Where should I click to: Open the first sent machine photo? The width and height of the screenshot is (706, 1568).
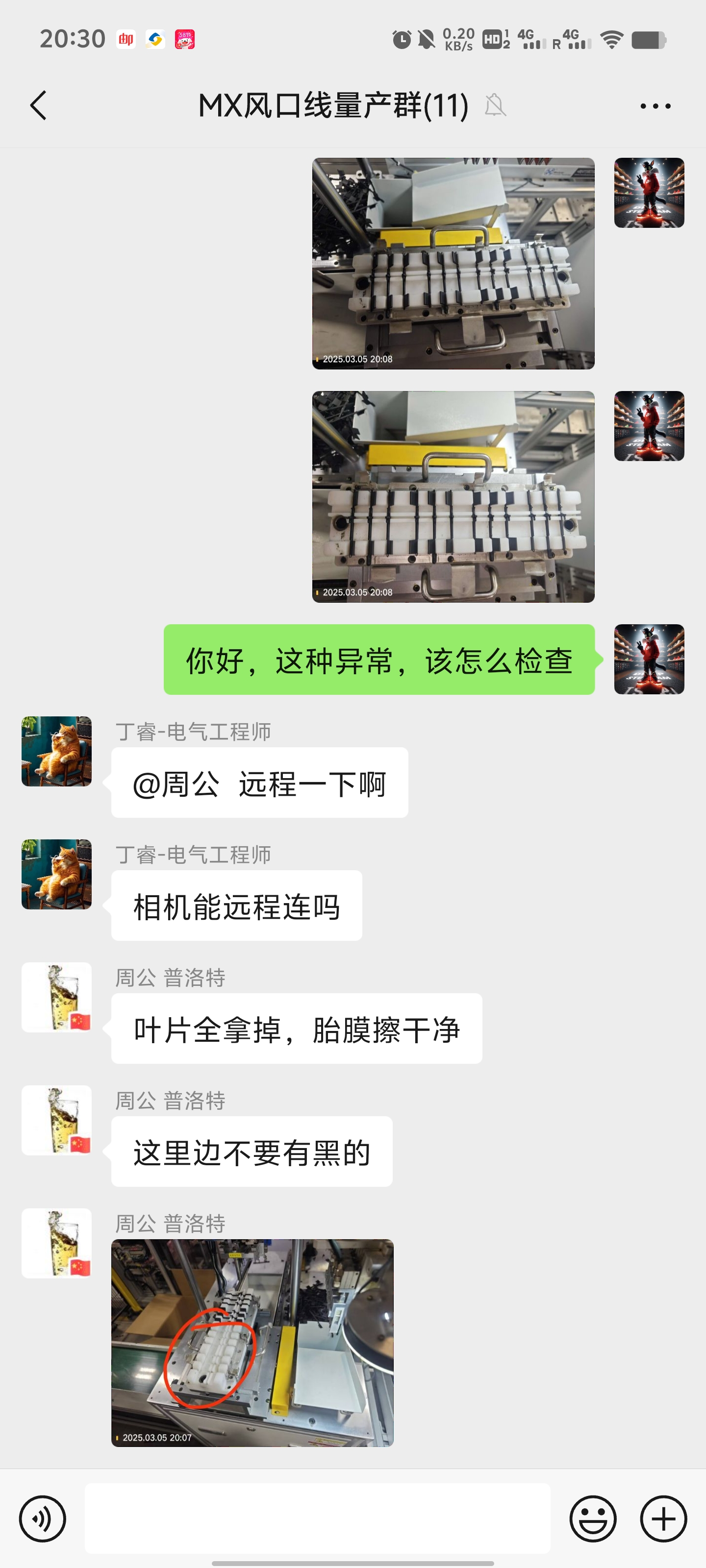pos(453,263)
